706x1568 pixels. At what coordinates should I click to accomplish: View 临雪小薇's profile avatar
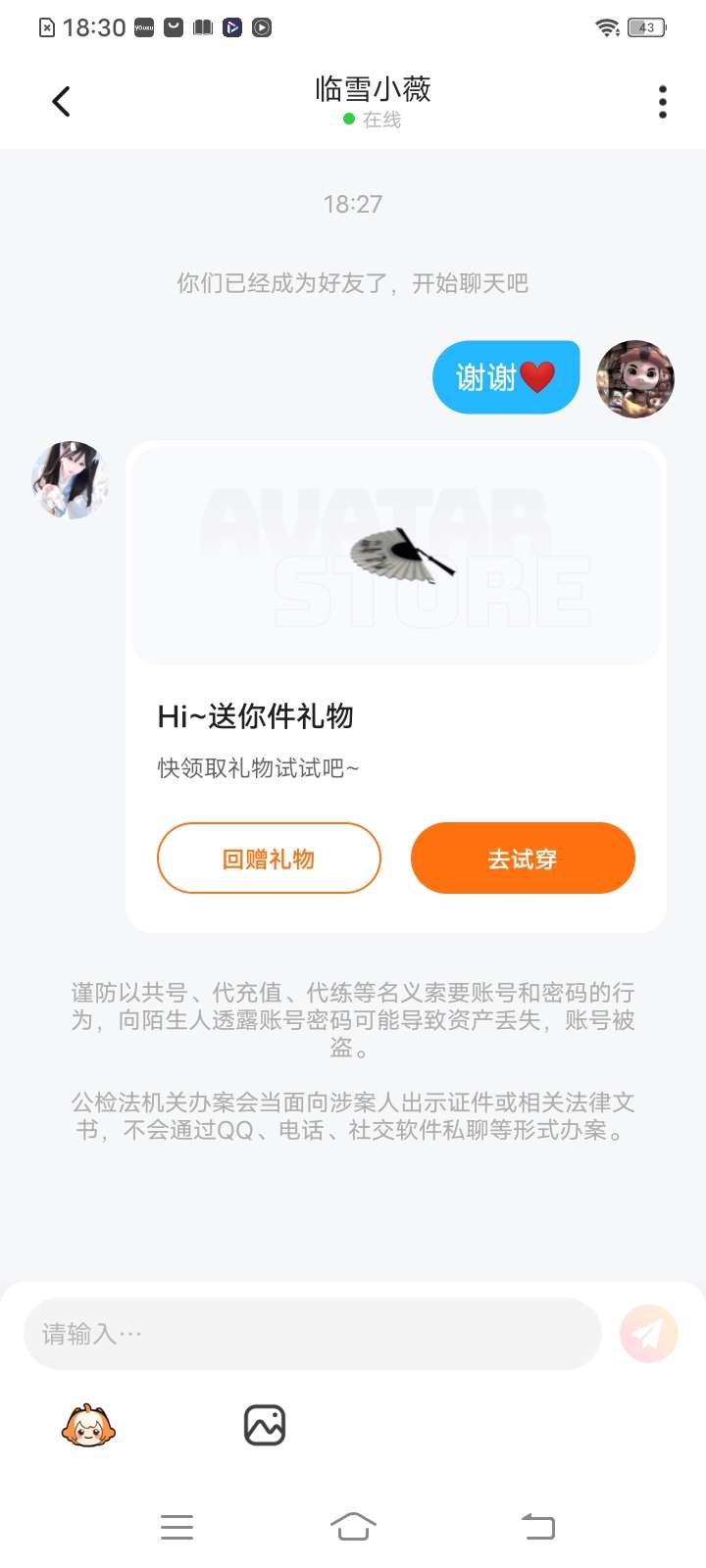(70, 479)
